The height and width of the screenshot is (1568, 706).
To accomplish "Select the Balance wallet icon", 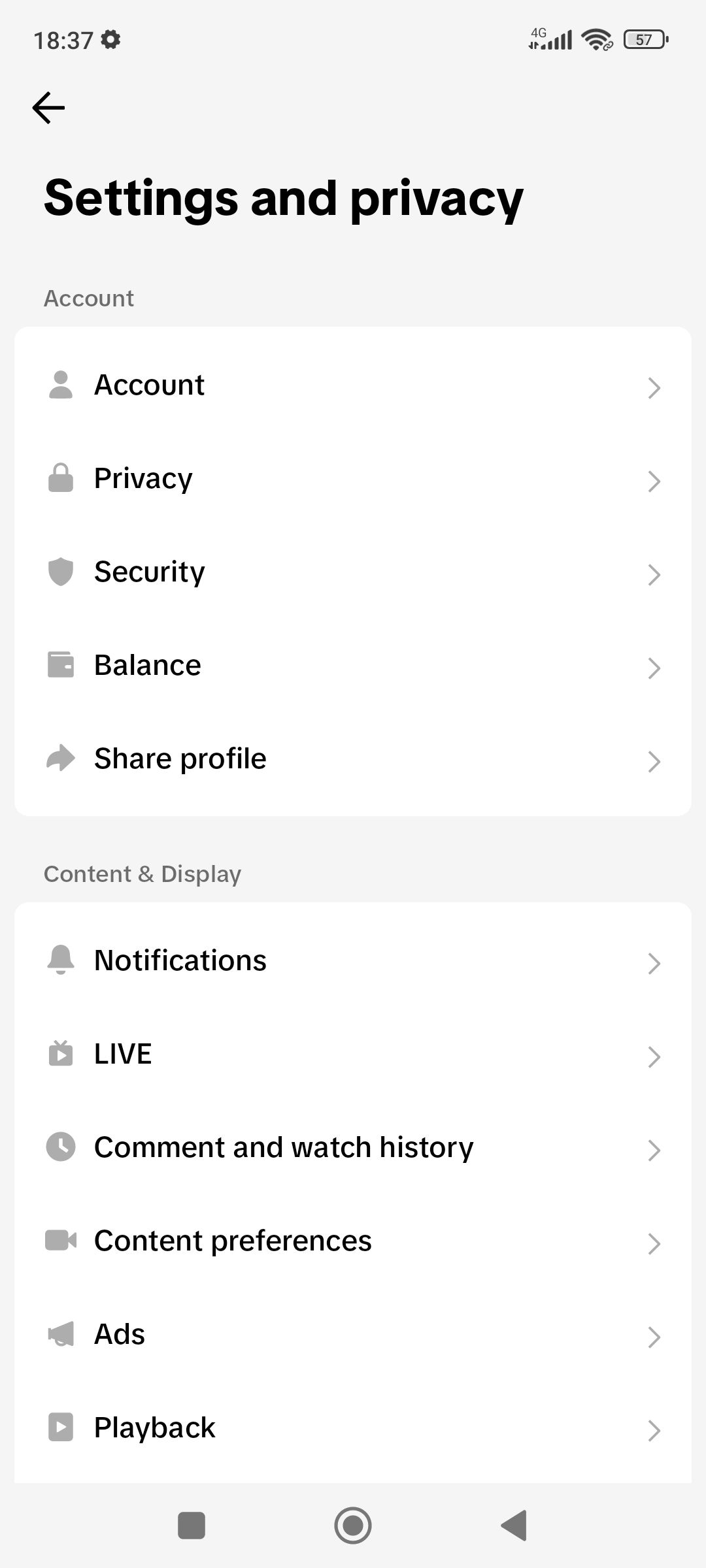I will click(61, 664).
